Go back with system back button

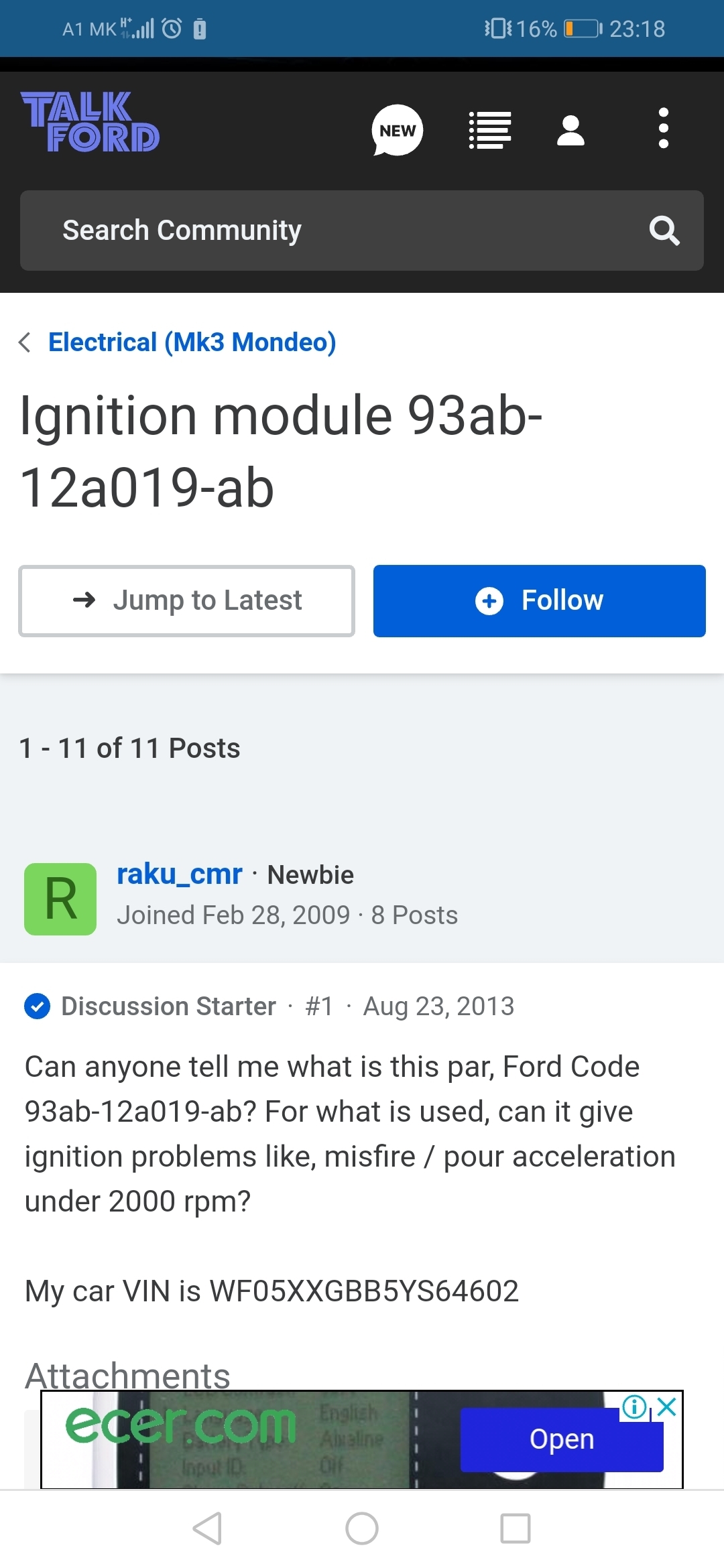coord(207,1528)
